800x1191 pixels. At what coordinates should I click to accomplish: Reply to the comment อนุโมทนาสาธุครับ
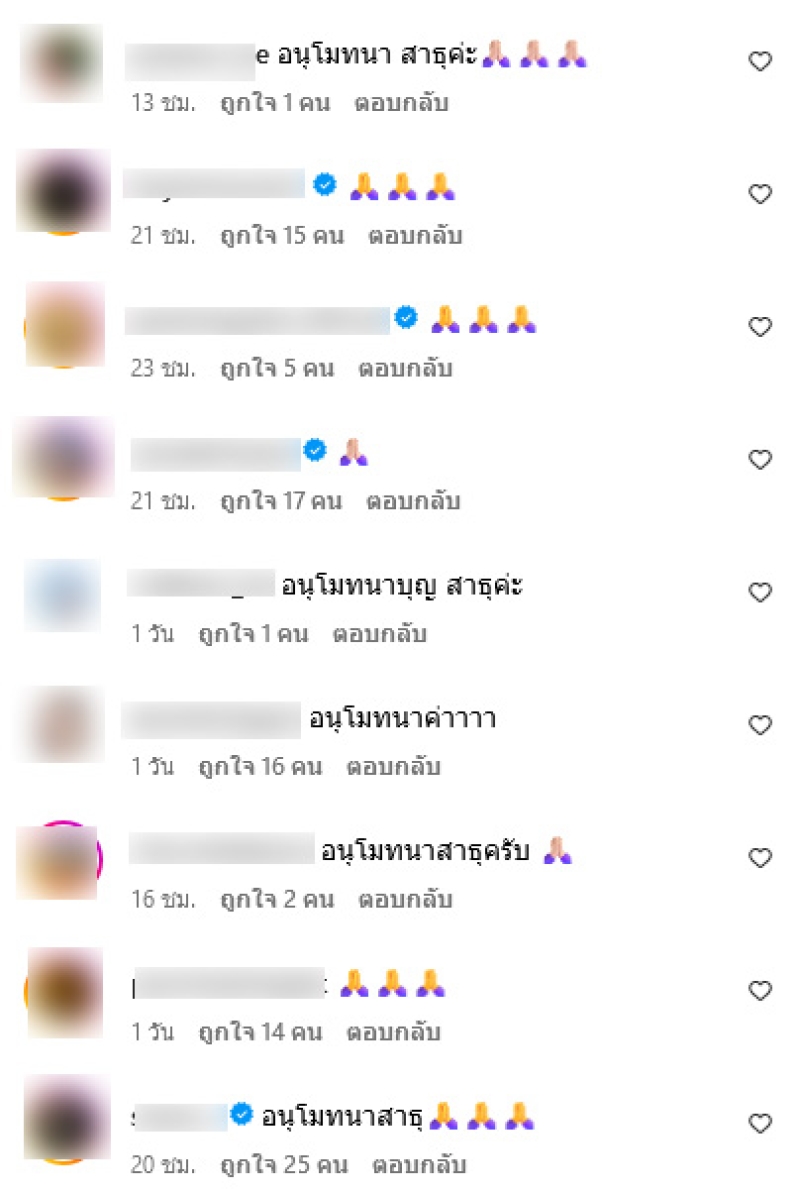(405, 899)
